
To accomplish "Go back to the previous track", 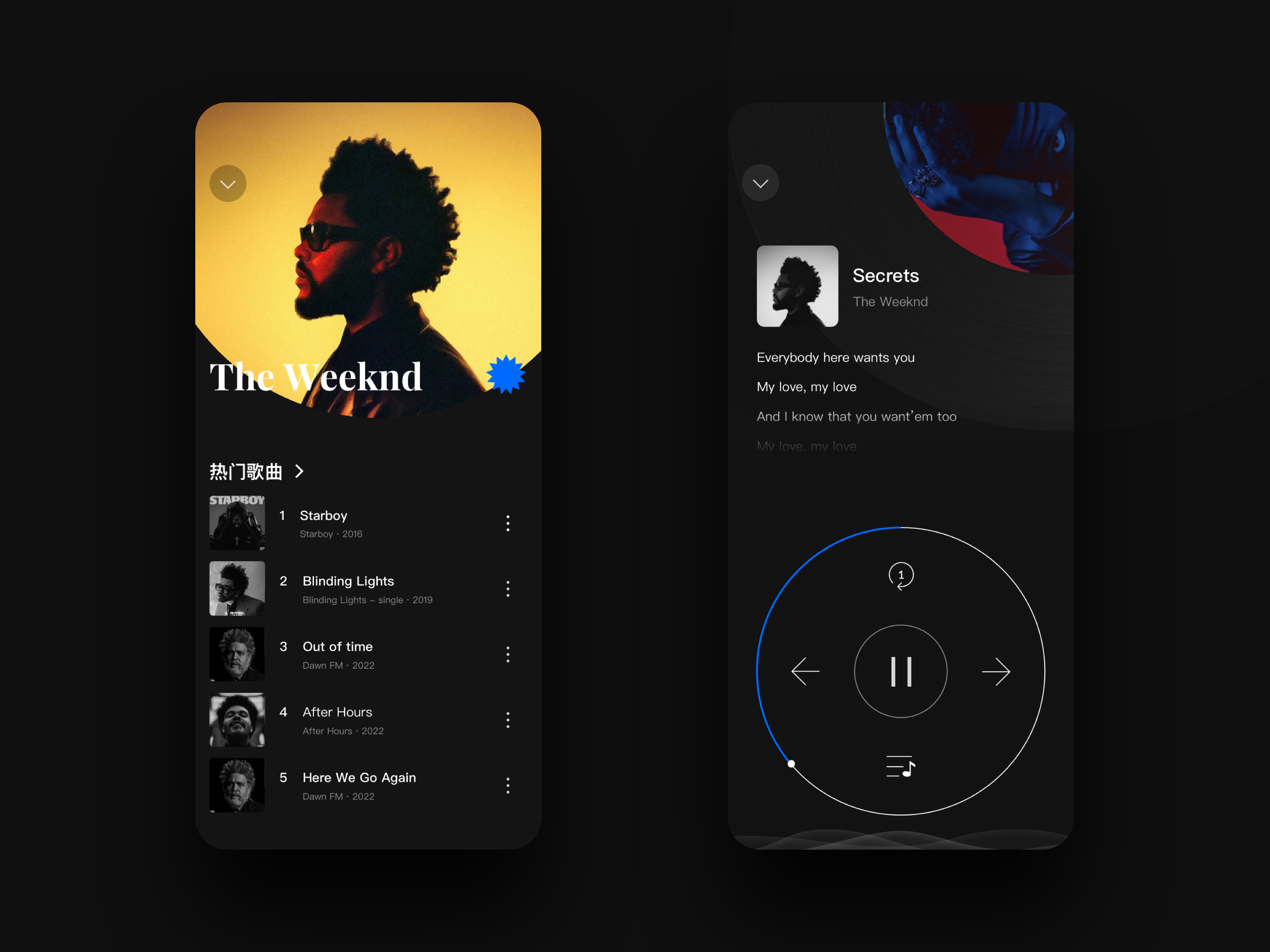I will [x=806, y=672].
